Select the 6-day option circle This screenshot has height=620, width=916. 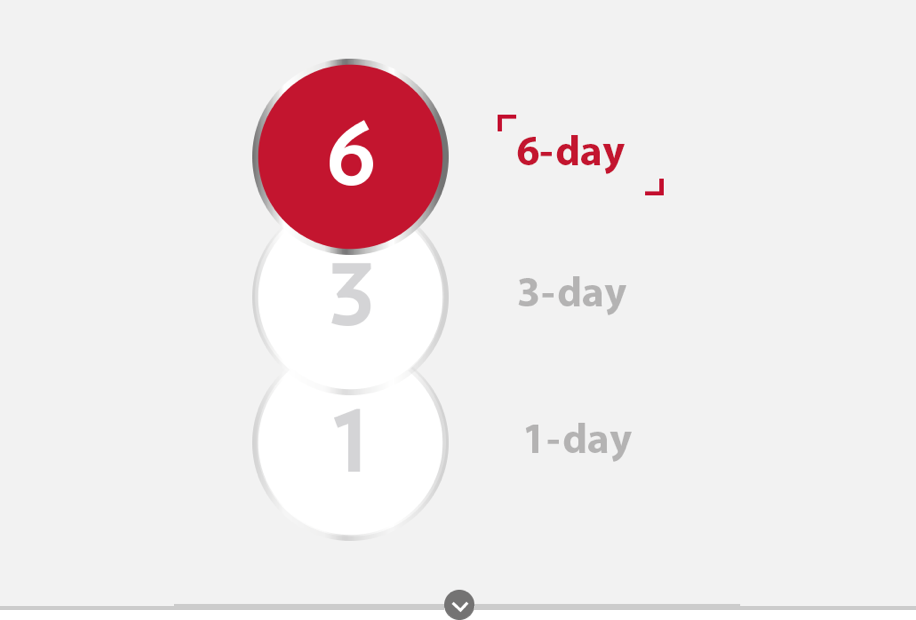(350, 156)
